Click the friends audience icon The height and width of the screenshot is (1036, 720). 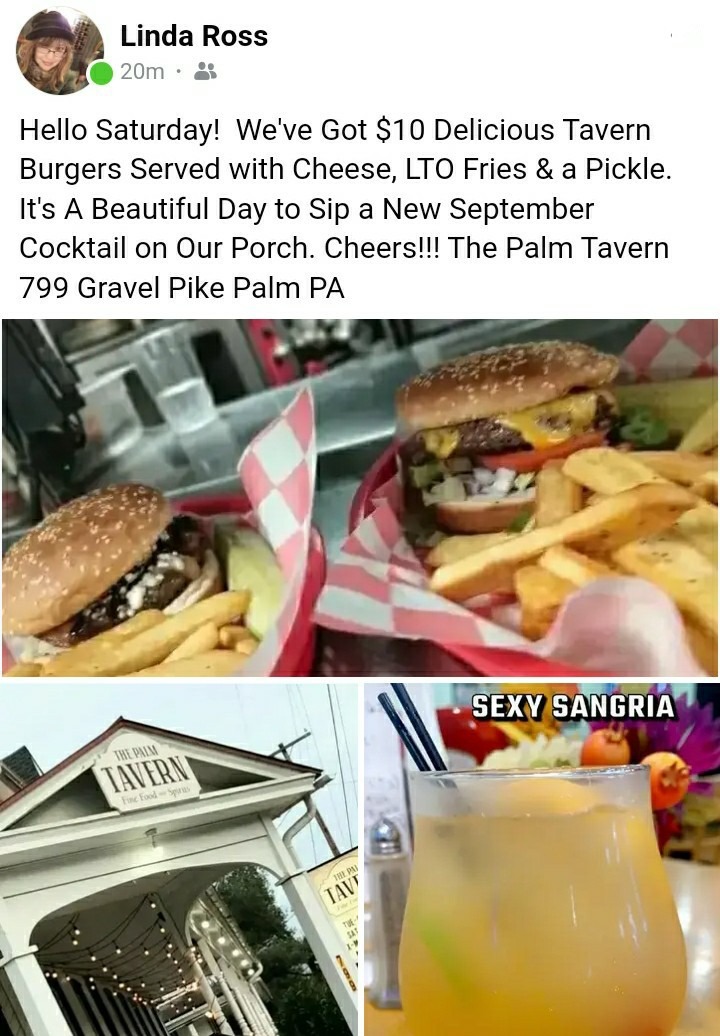click(206, 71)
